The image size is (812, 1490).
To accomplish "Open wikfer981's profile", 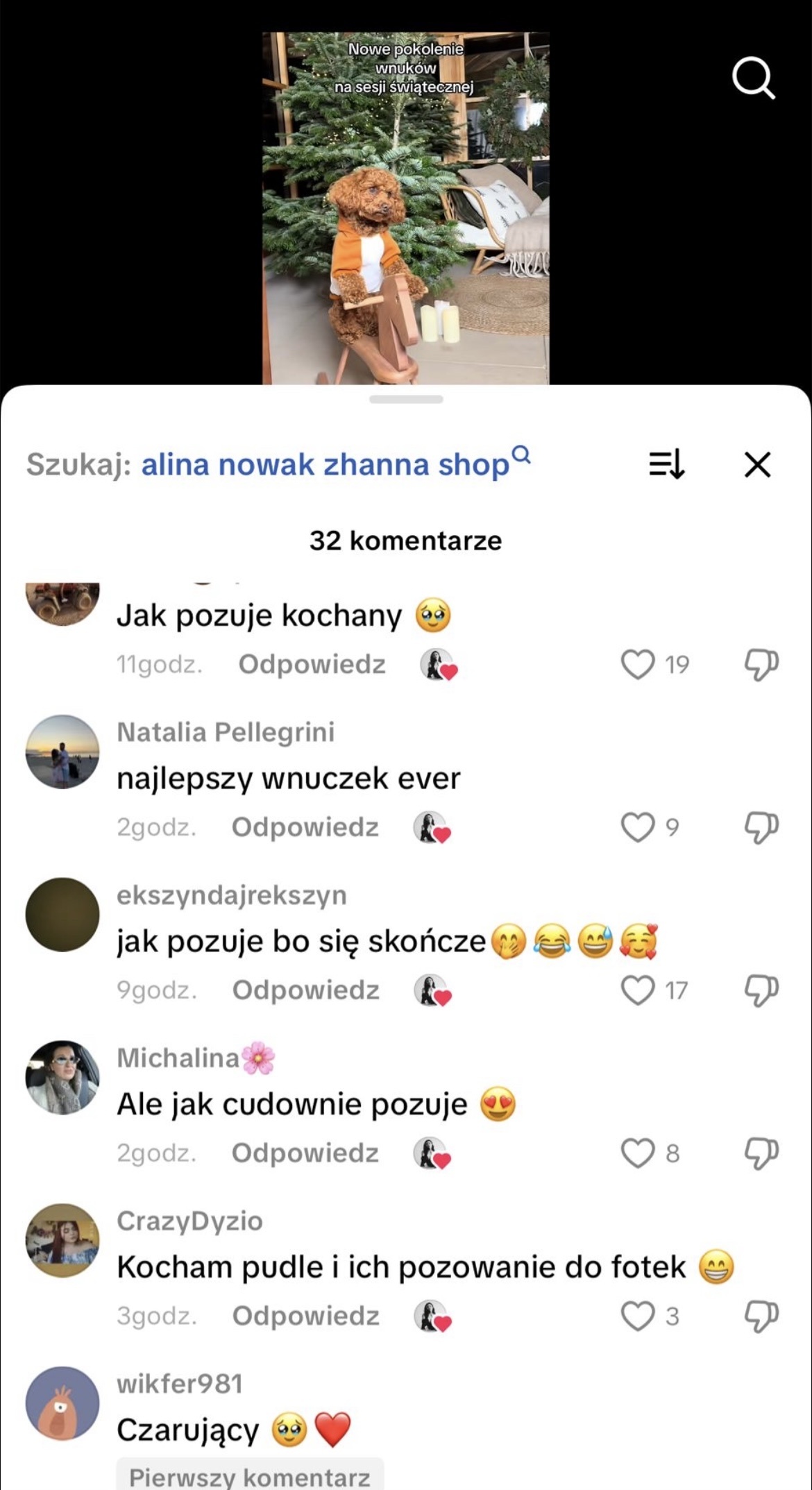I will tap(62, 1403).
